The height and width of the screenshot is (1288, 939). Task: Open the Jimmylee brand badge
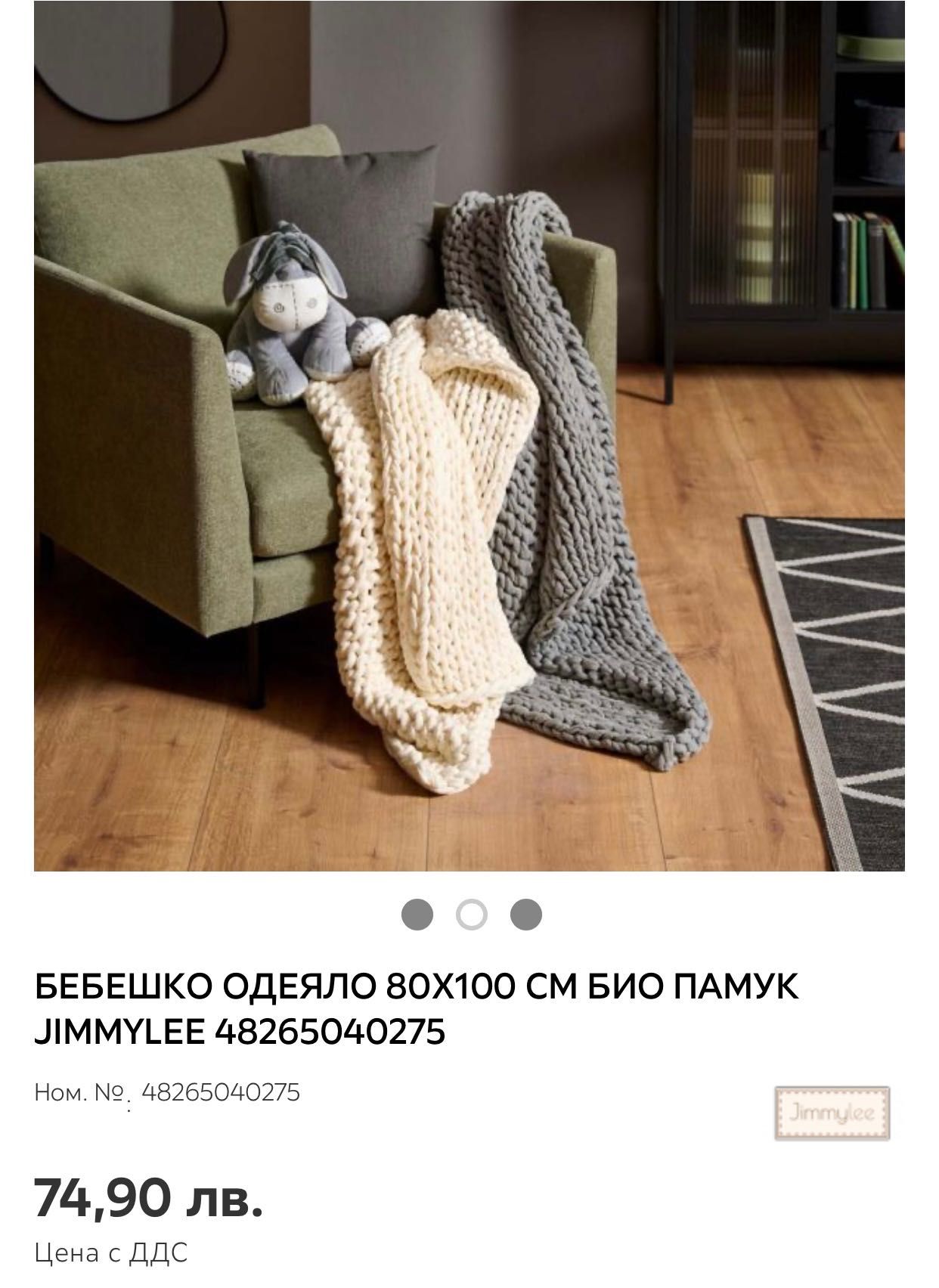[x=832, y=1113]
